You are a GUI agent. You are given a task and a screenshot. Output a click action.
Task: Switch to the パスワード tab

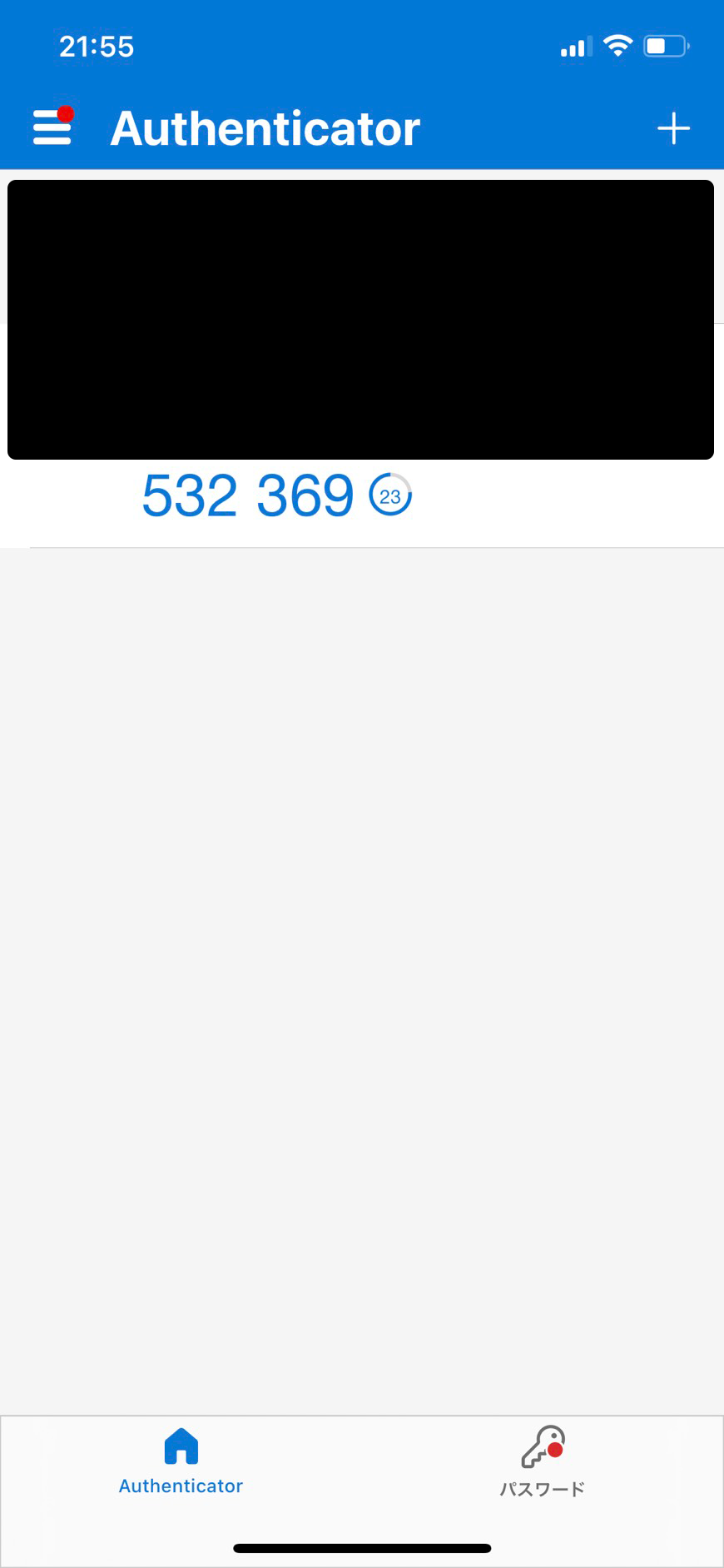click(x=543, y=1461)
